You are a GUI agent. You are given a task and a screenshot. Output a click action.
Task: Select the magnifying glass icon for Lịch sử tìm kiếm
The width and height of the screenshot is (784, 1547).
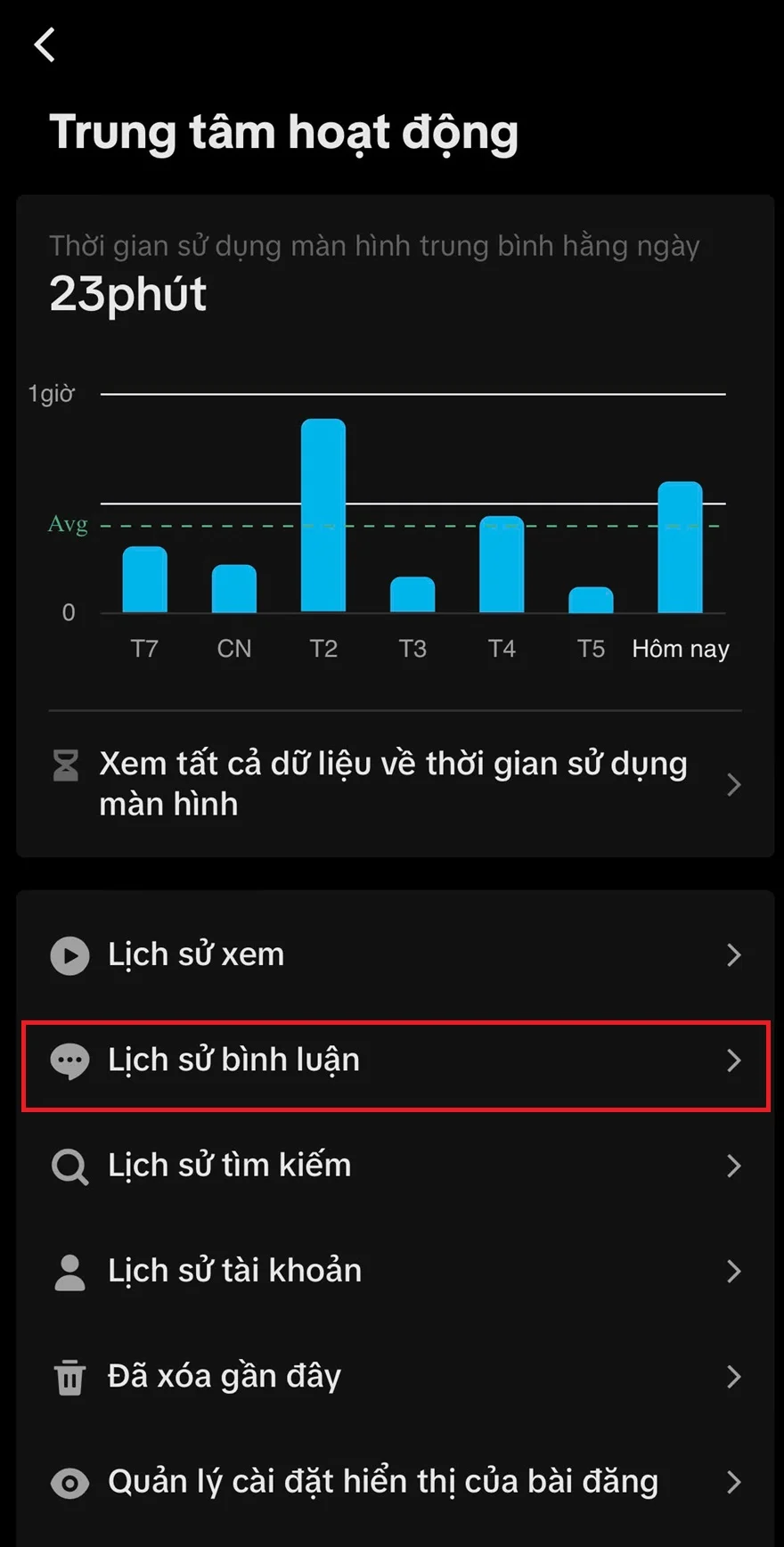pos(69,1166)
